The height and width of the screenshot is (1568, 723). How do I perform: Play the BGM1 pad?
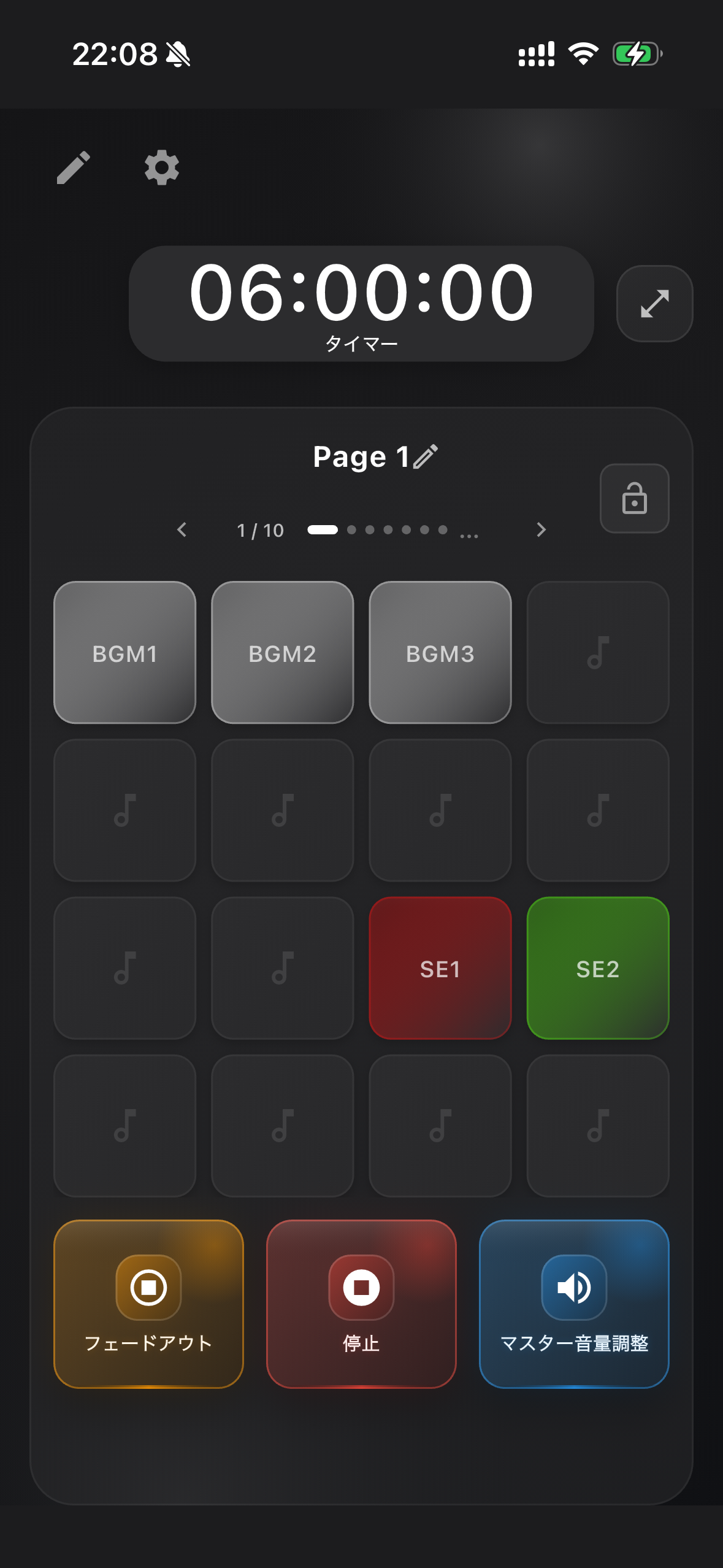(x=124, y=654)
